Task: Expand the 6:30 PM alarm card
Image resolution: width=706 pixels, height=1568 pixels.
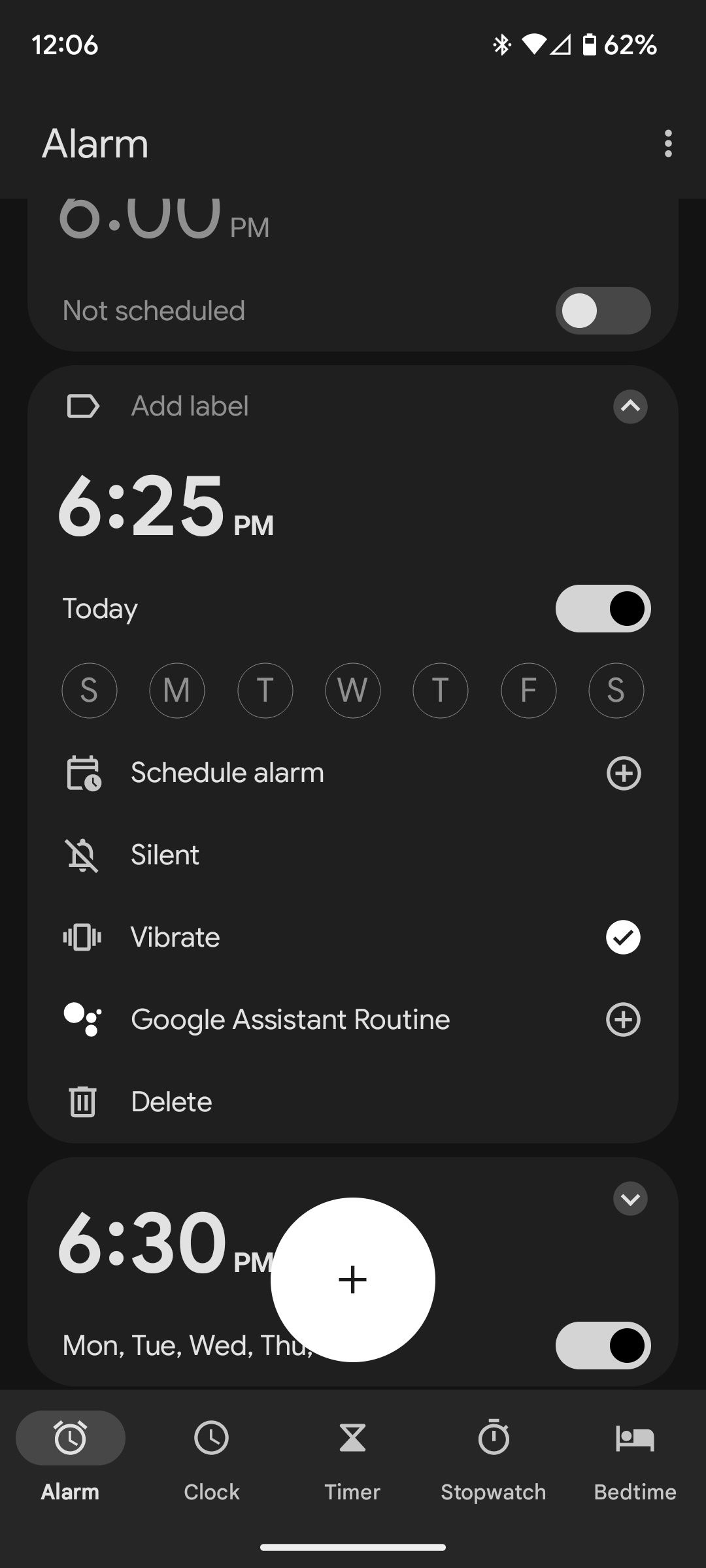Action: pos(630,1198)
